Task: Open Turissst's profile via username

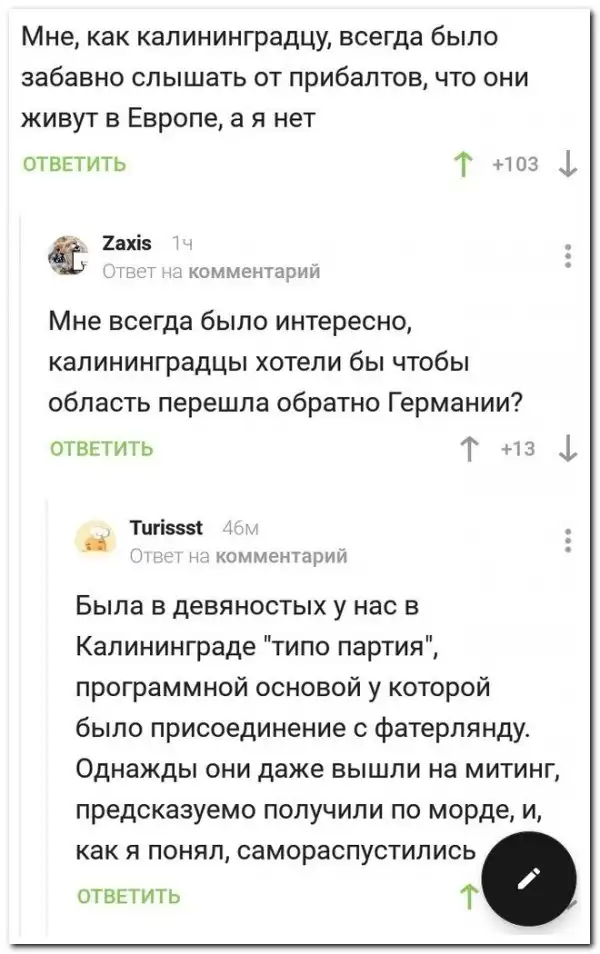Action: [168, 528]
